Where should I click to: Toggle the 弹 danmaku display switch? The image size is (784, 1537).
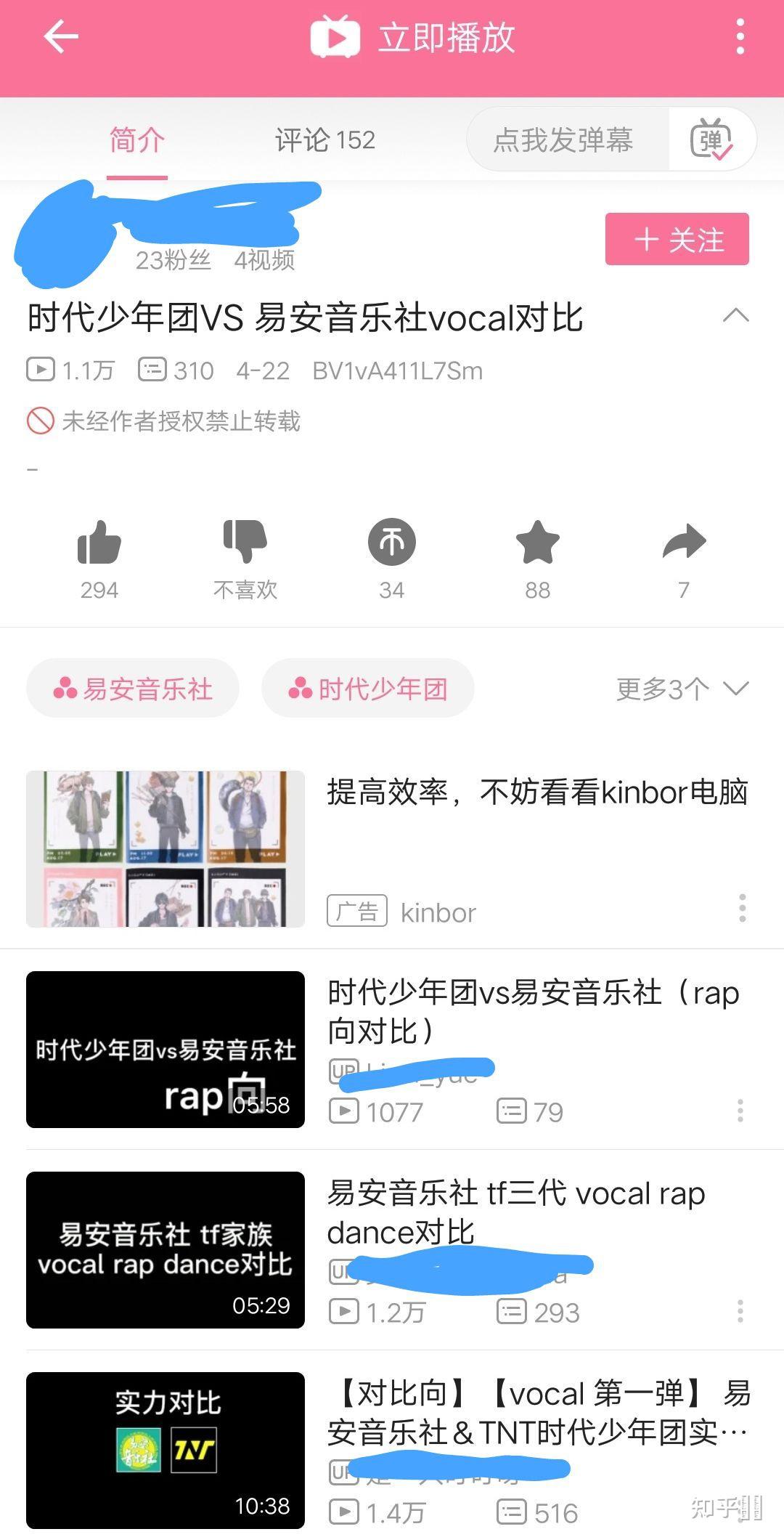(711, 139)
